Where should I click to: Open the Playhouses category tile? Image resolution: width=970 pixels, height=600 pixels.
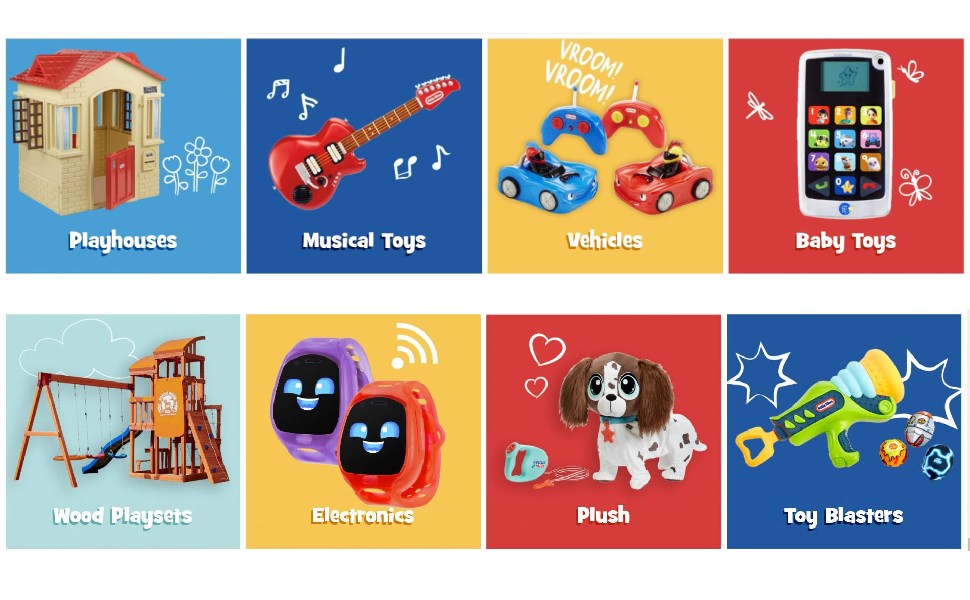[x=123, y=156]
